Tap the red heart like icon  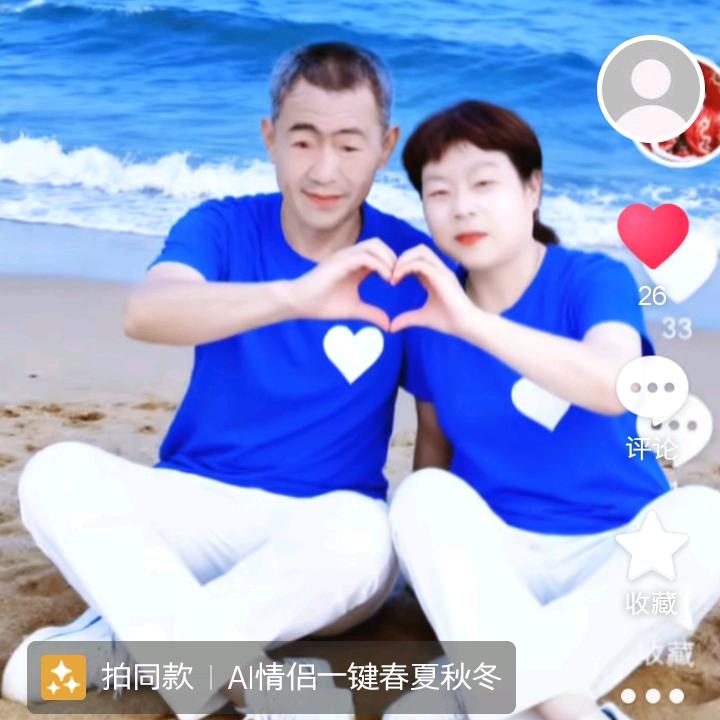point(652,236)
